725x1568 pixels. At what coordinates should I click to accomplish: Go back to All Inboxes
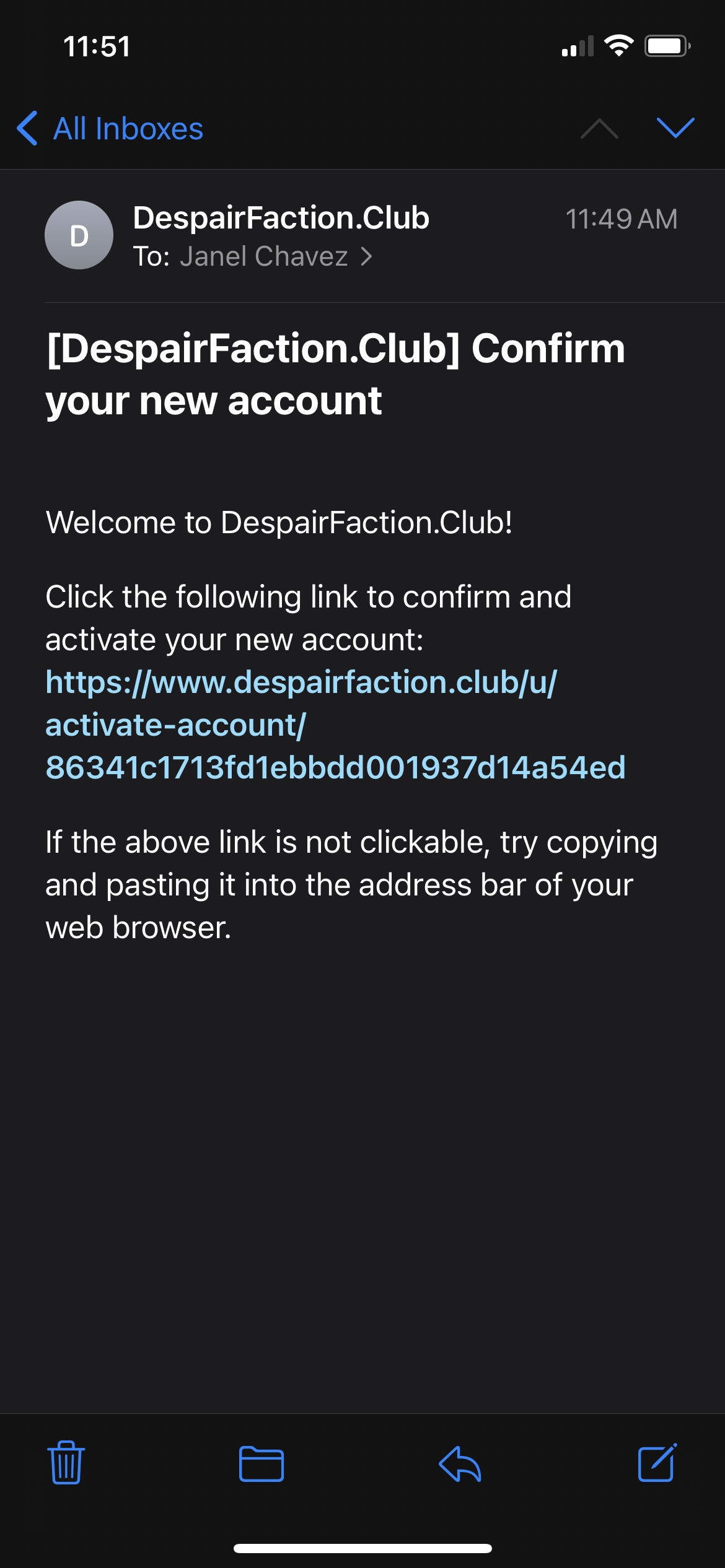click(110, 129)
